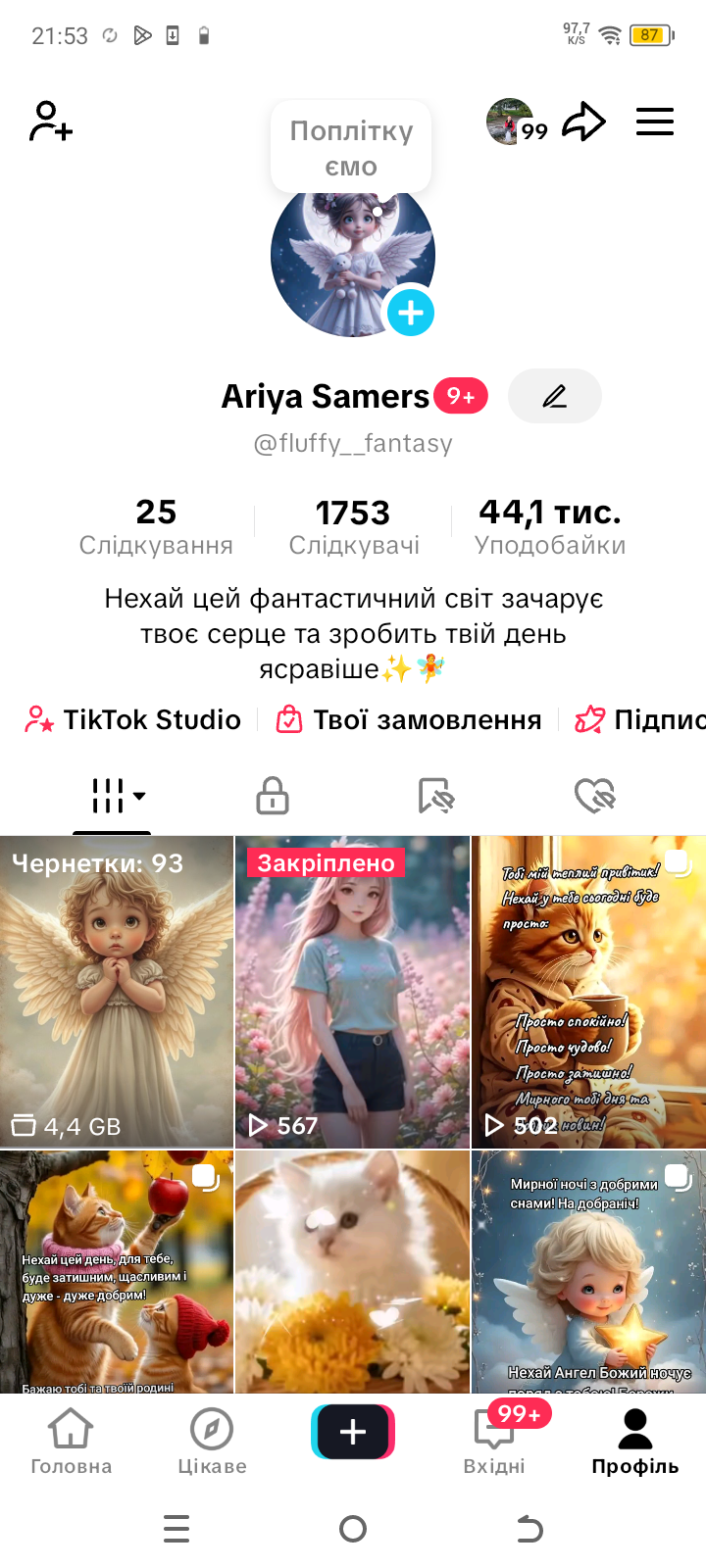The image size is (706, 1568).
Task: Open the hamburger menu for settings
Action: pos(654,122)
